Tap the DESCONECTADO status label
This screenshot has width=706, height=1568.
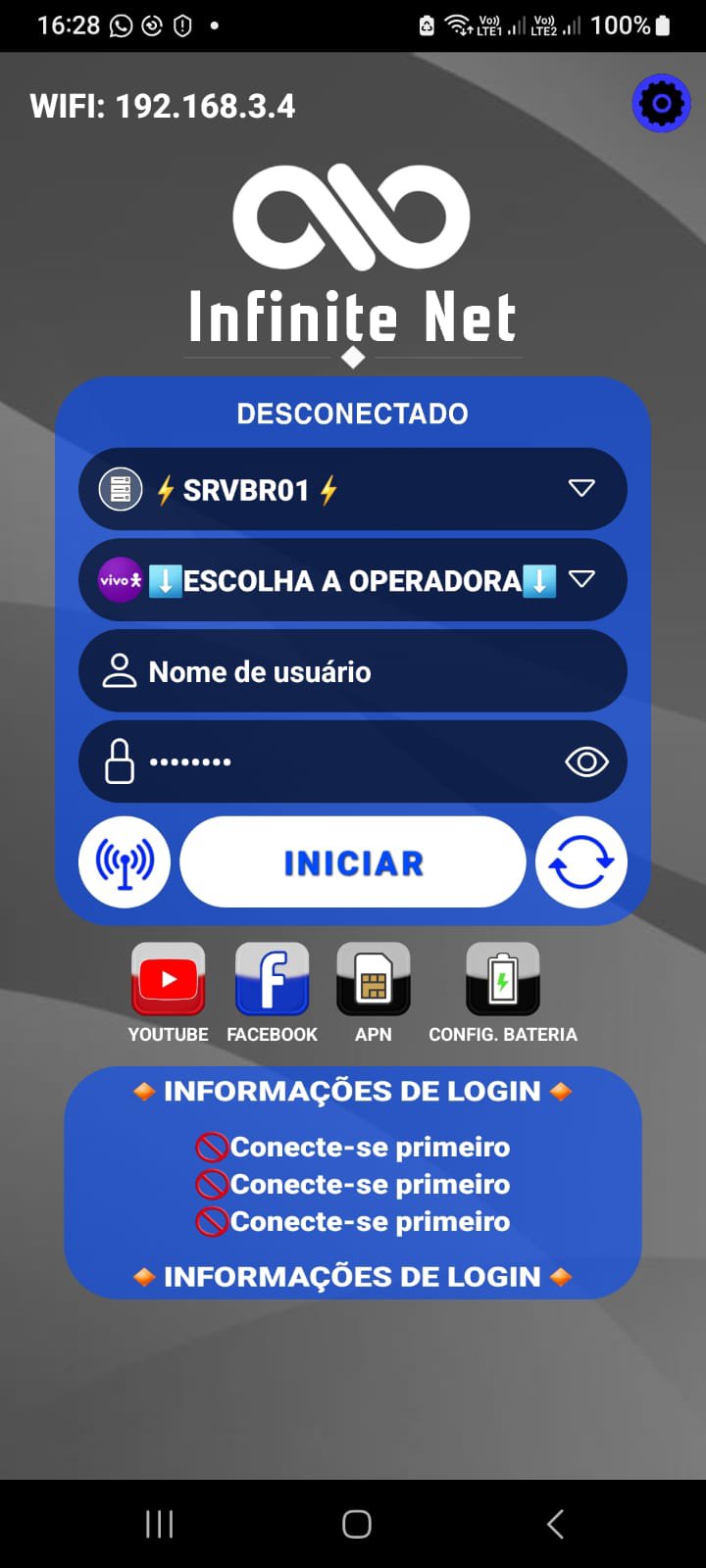coord(353,413)
